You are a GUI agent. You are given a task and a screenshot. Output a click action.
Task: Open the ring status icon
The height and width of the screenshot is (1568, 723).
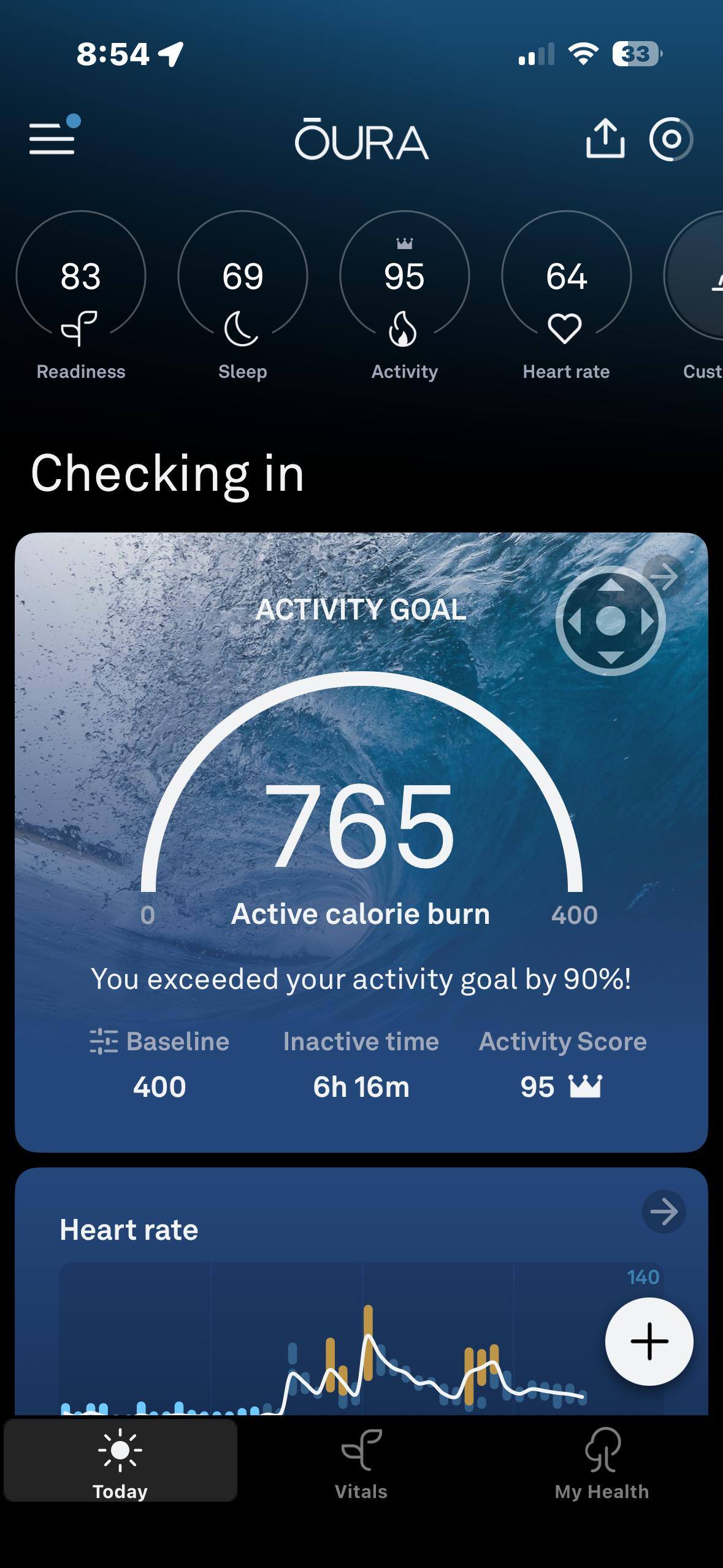coord(671,139)
